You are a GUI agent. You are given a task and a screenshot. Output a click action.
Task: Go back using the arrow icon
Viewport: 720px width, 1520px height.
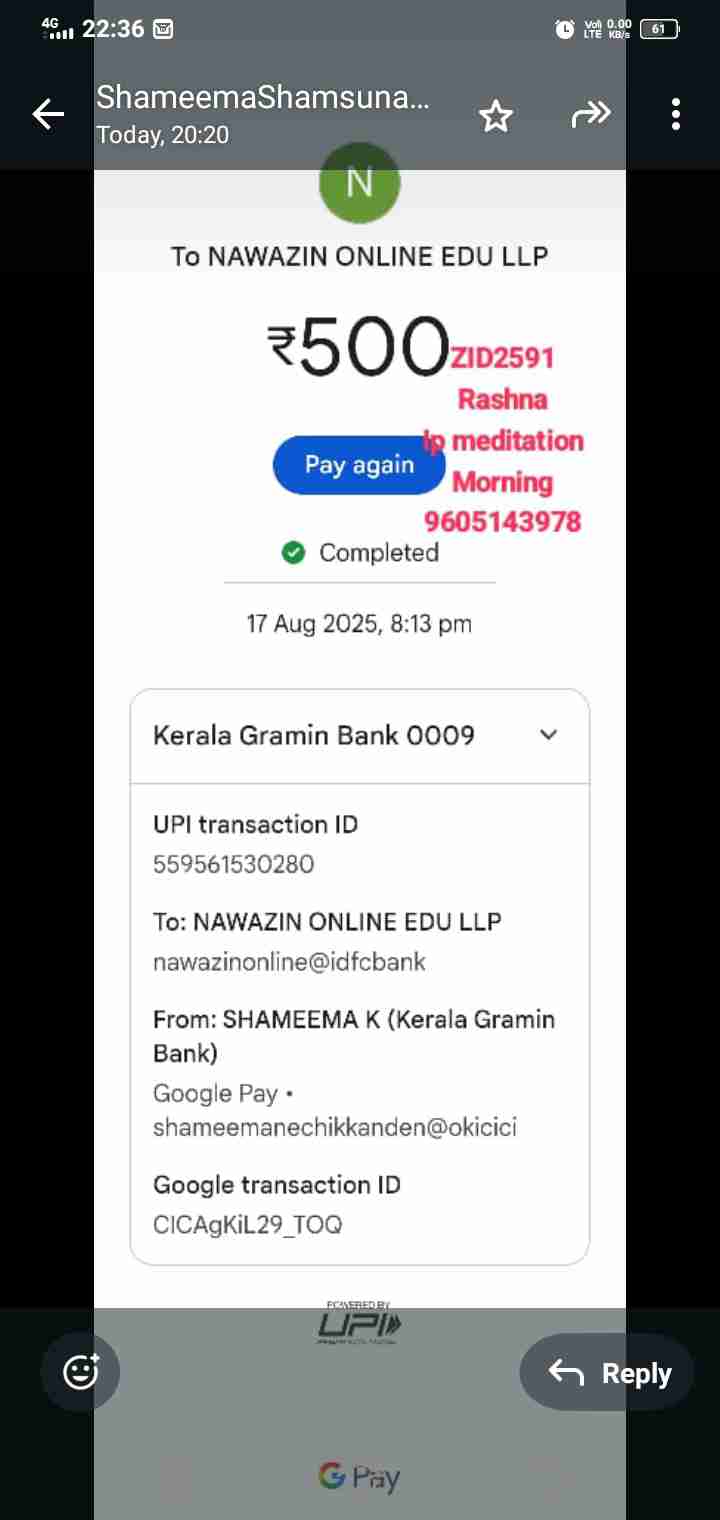click(48, 115)
